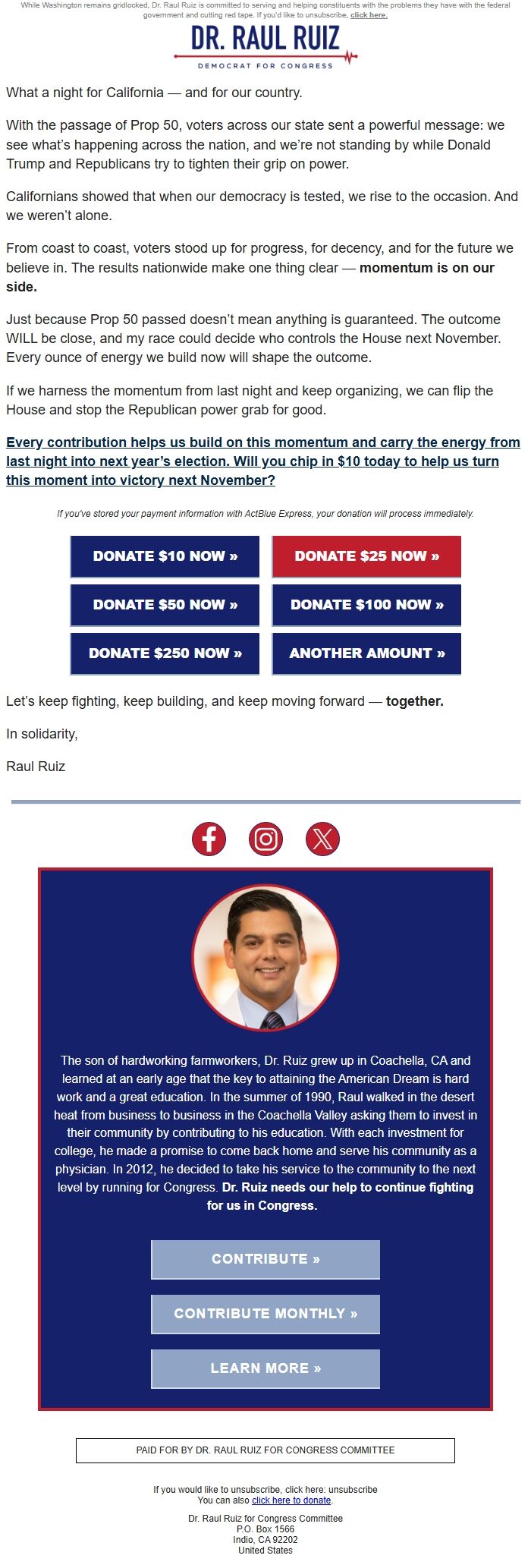Screen dimensions: 531x1568
Task: Donate $10 now
Action: pos(165,556)
